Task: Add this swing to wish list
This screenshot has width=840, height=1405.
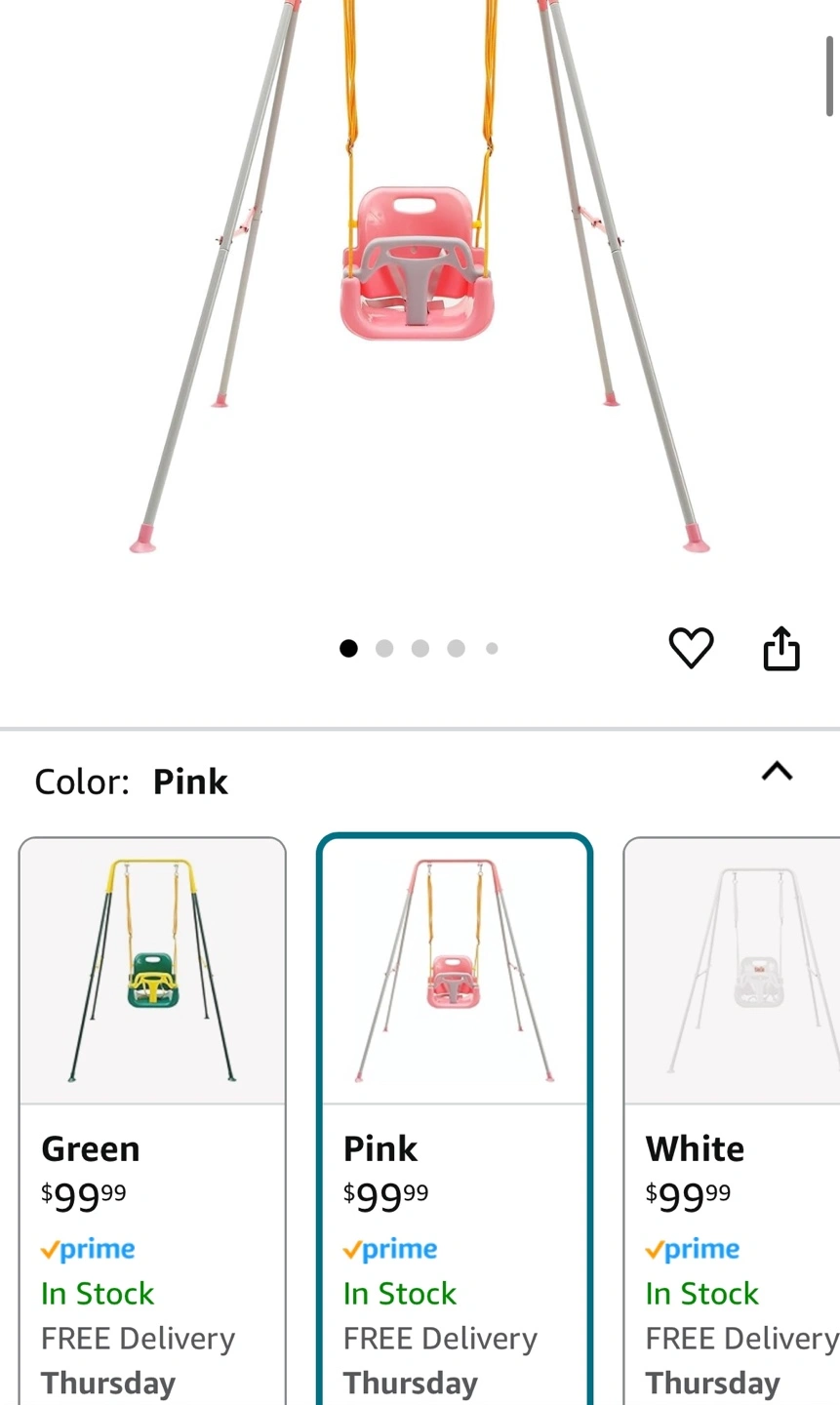Action: click(x=691, y=648)
